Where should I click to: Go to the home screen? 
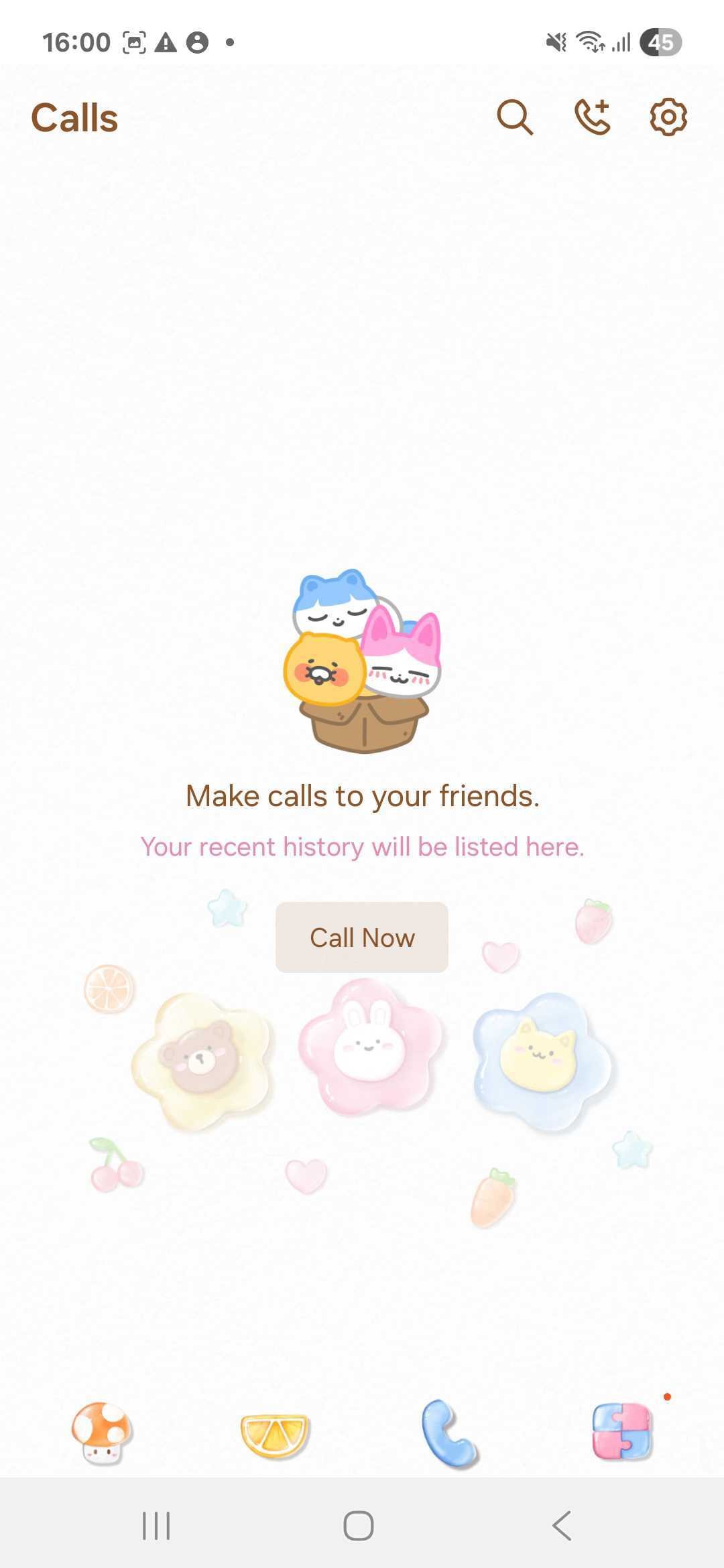(x=359, y=1526)
